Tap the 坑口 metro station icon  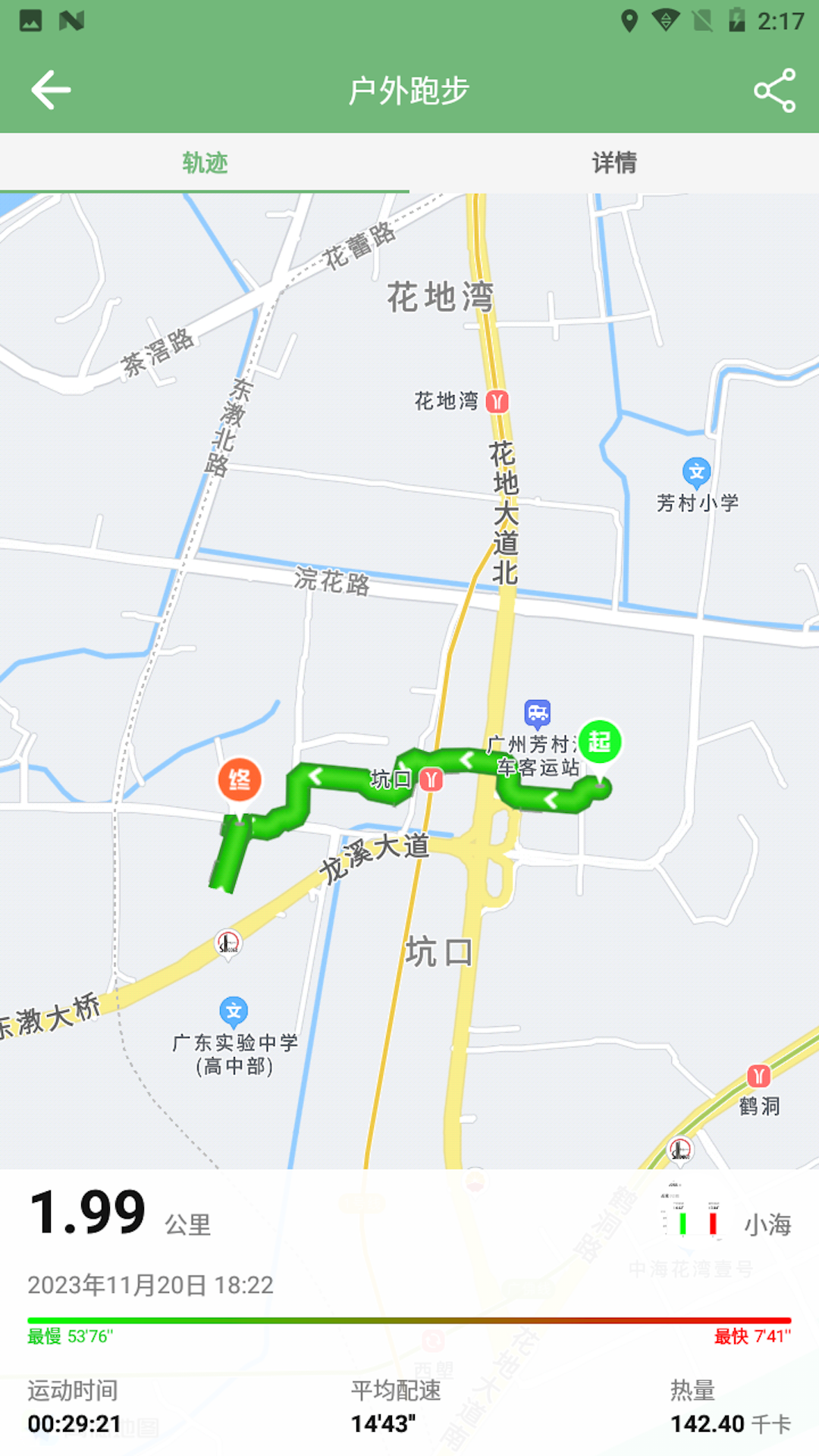[x=431, y=778]
